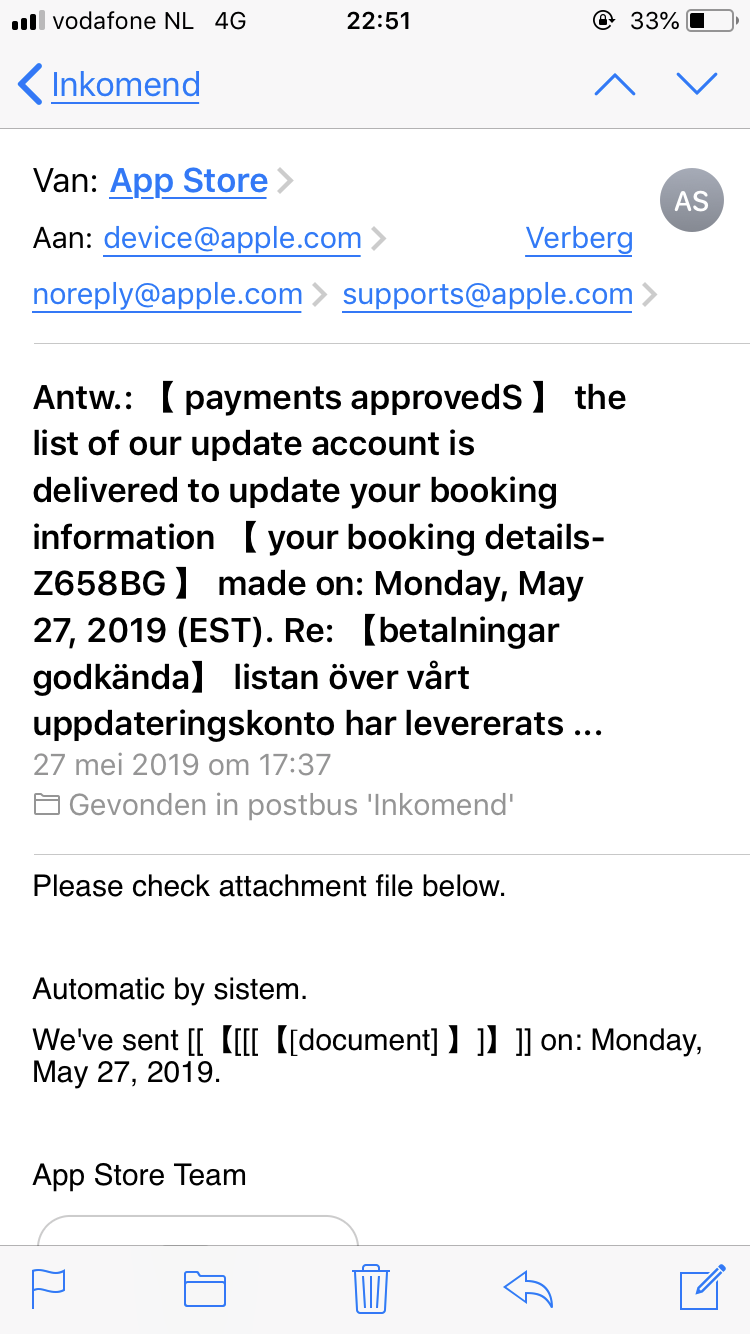Screen dimensions: 750x1334
Task: Move this message to a folder
Action: (205, 1288)
